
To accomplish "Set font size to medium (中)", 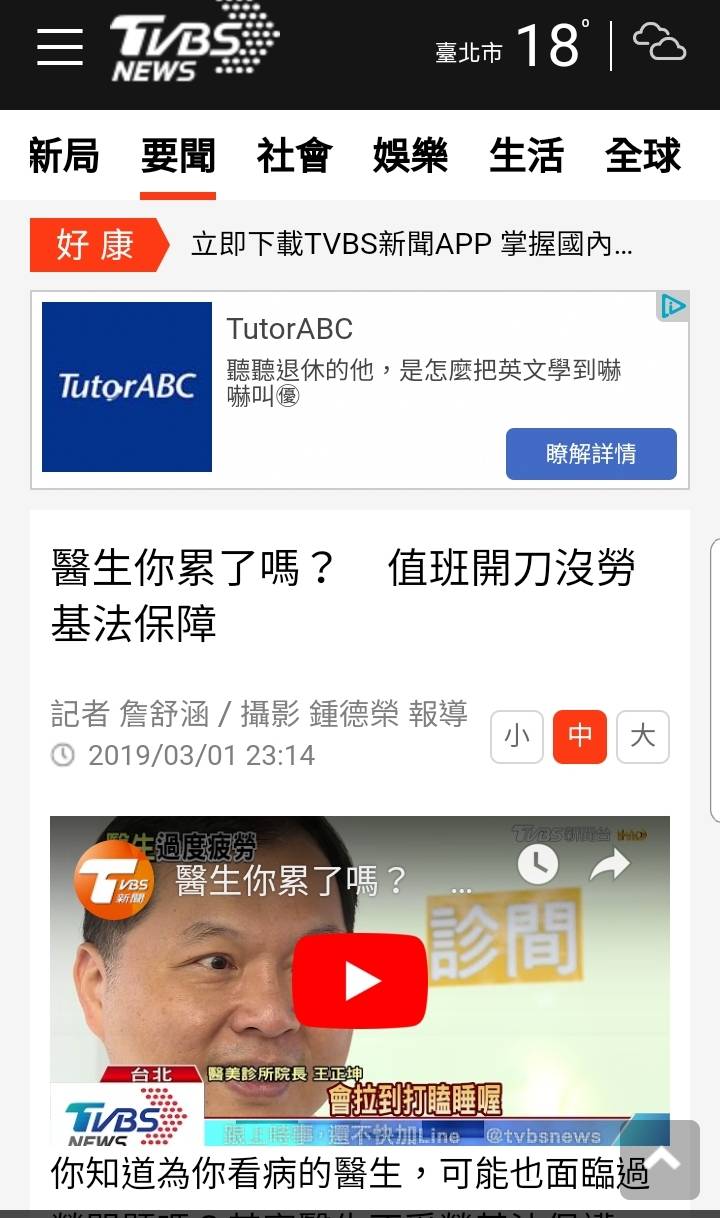I will (x=580, y=737).
